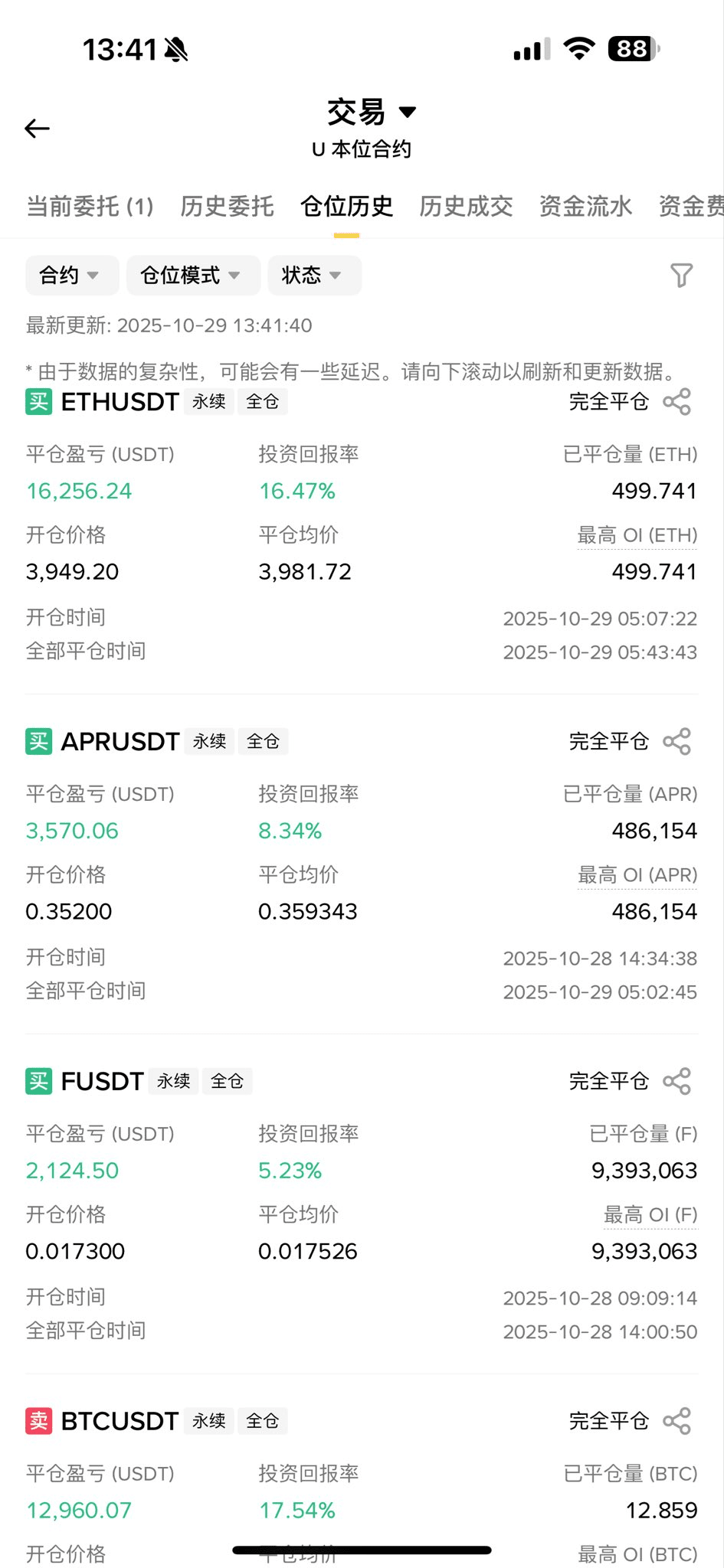Open the funnel filter icon
724x1568 pixels.
pyautogui.click(x=681, y=275)
